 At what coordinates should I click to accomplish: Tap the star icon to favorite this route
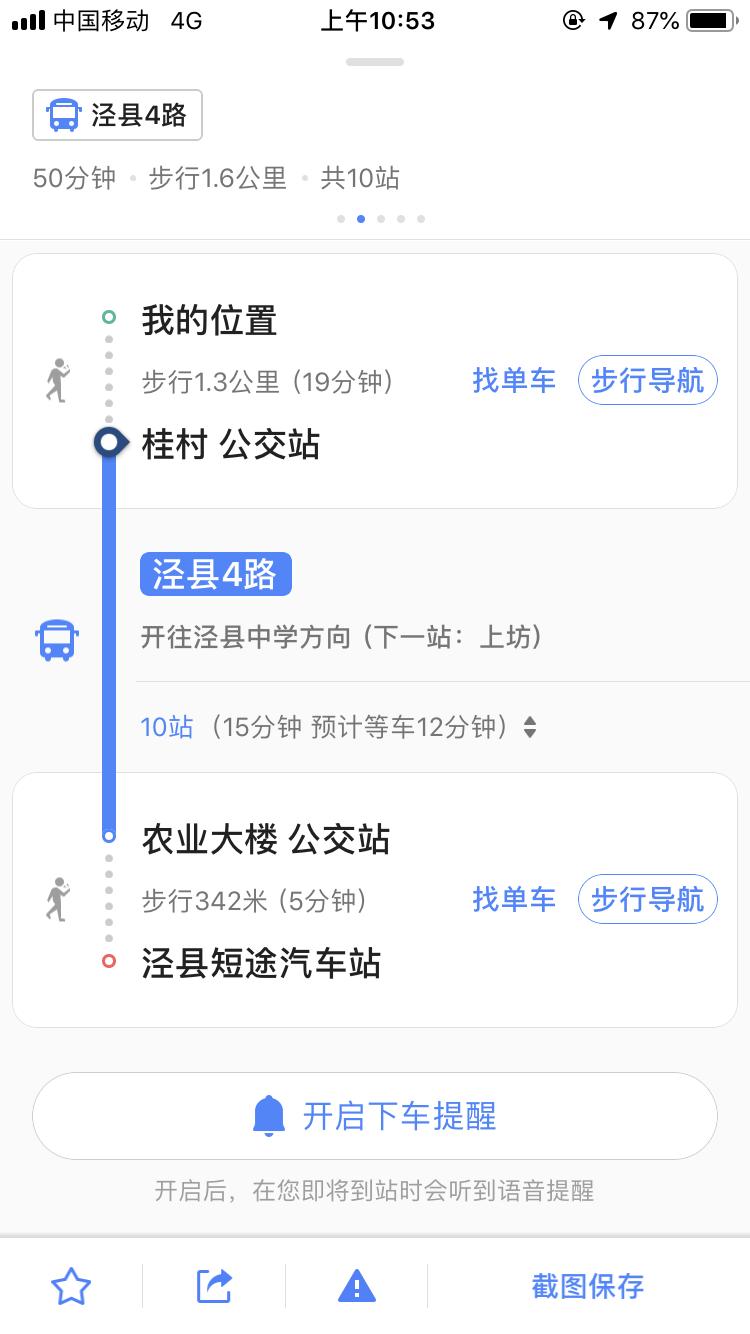(71, 1287)
